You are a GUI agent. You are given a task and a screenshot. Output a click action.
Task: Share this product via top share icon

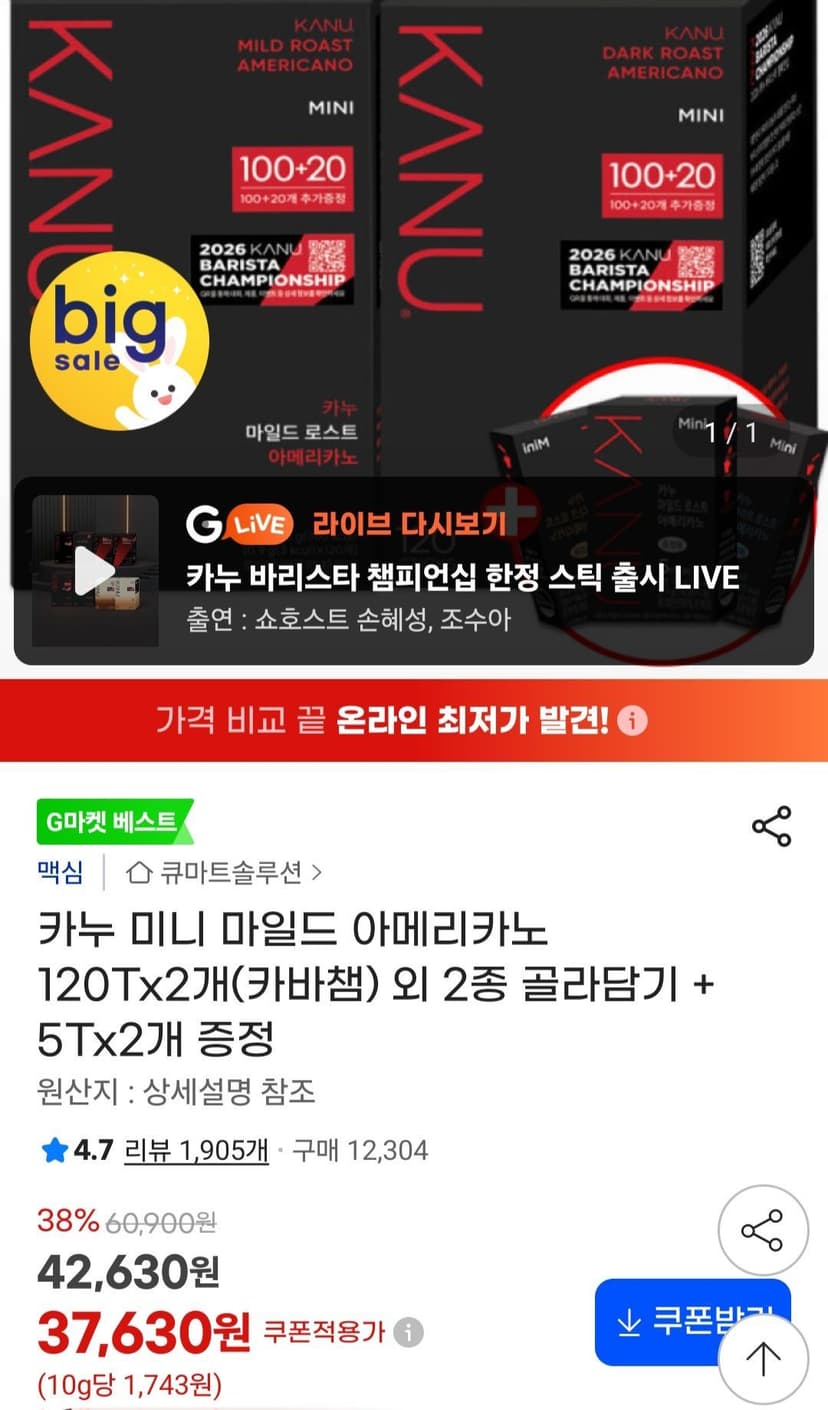coord(771,826)
